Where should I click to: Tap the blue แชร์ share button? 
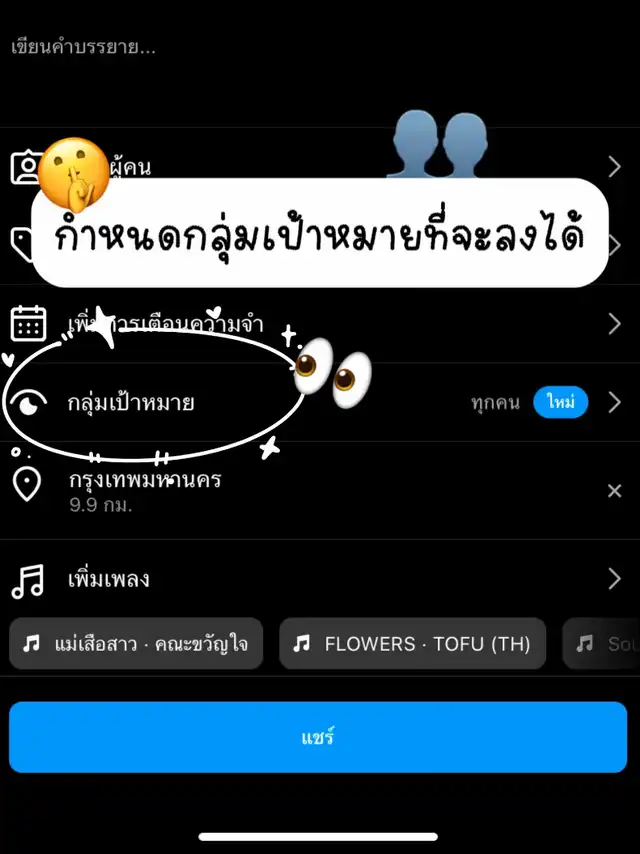point(318,738)
